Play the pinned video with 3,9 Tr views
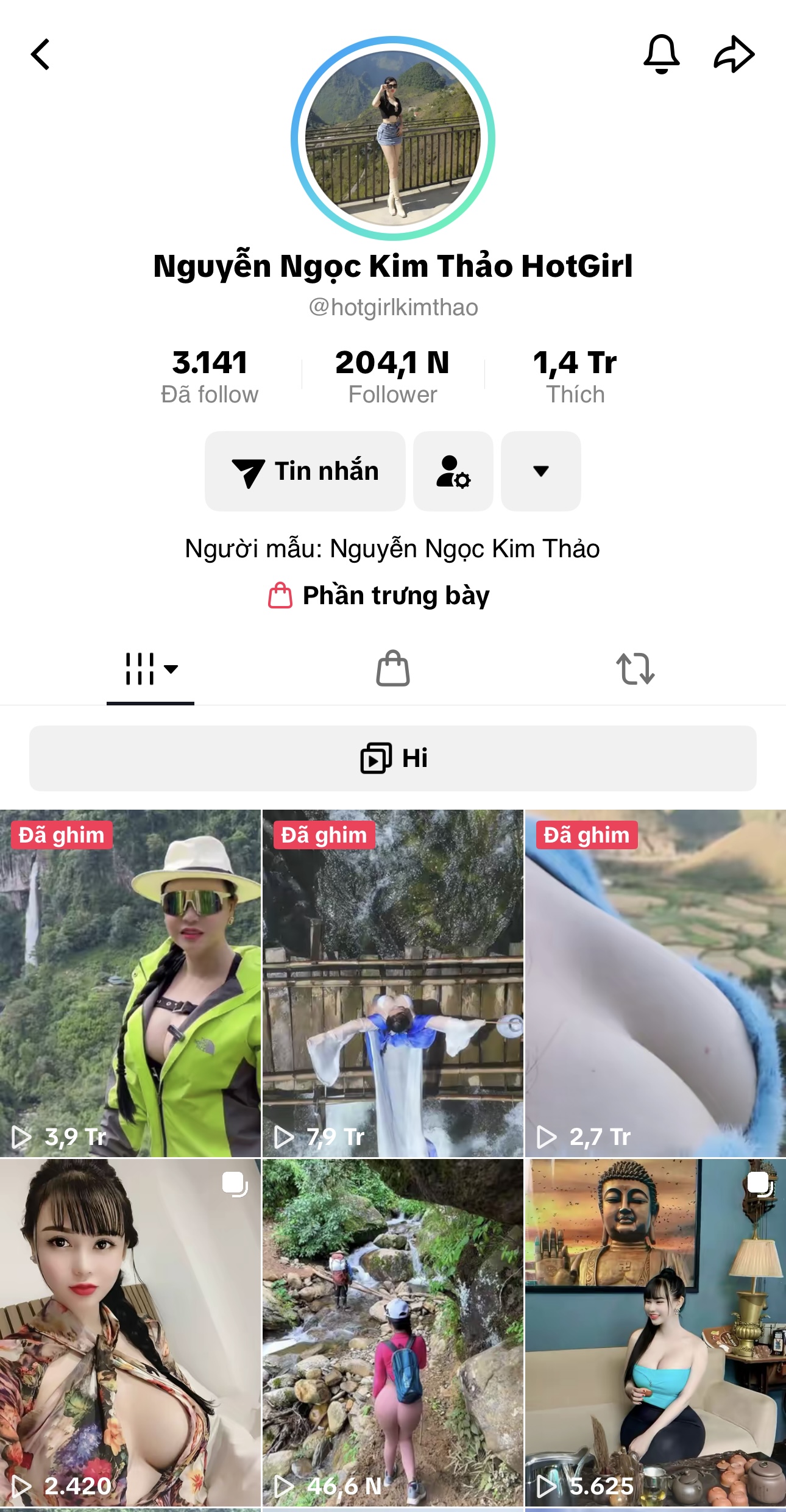Screen dimensions: 786x1512 130,983
